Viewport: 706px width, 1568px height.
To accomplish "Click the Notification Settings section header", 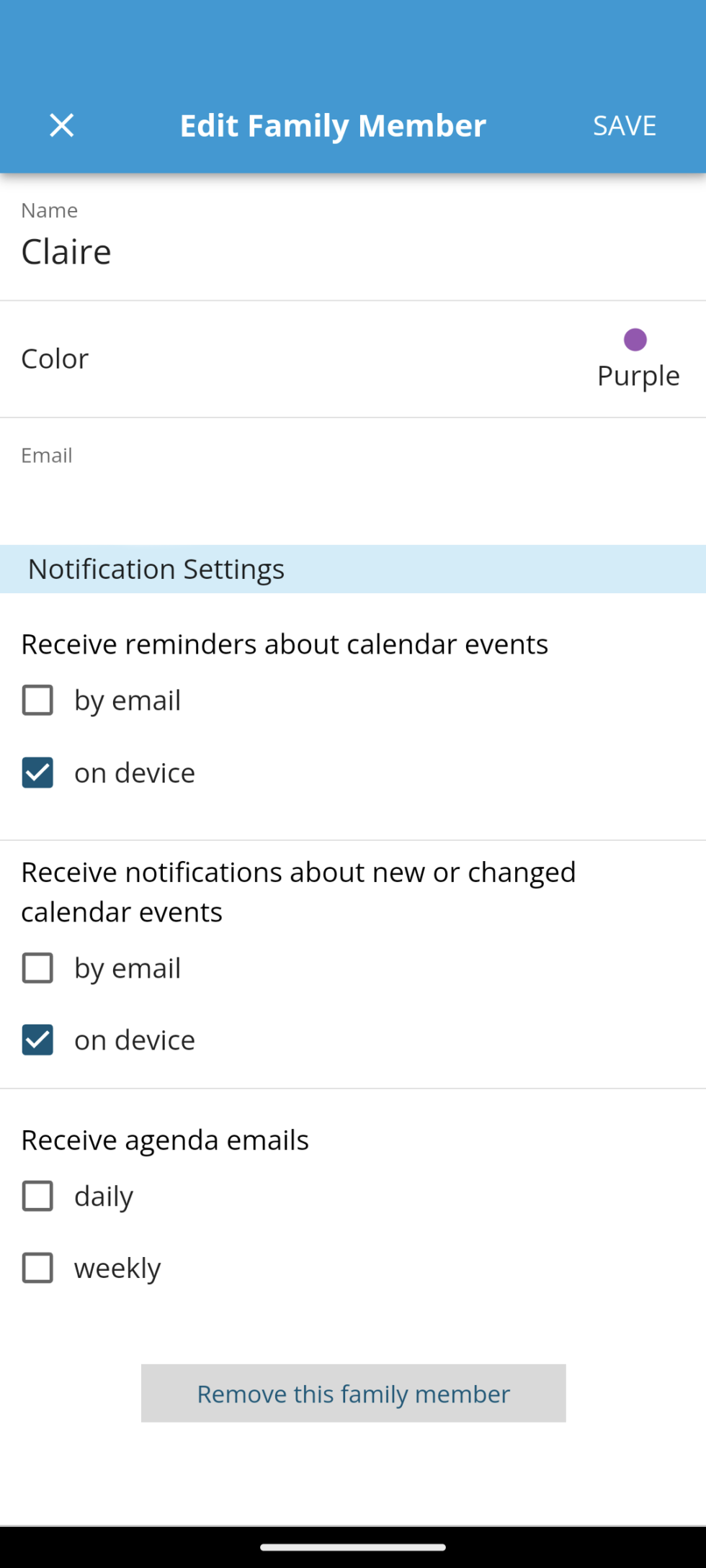I will [156, 569].
